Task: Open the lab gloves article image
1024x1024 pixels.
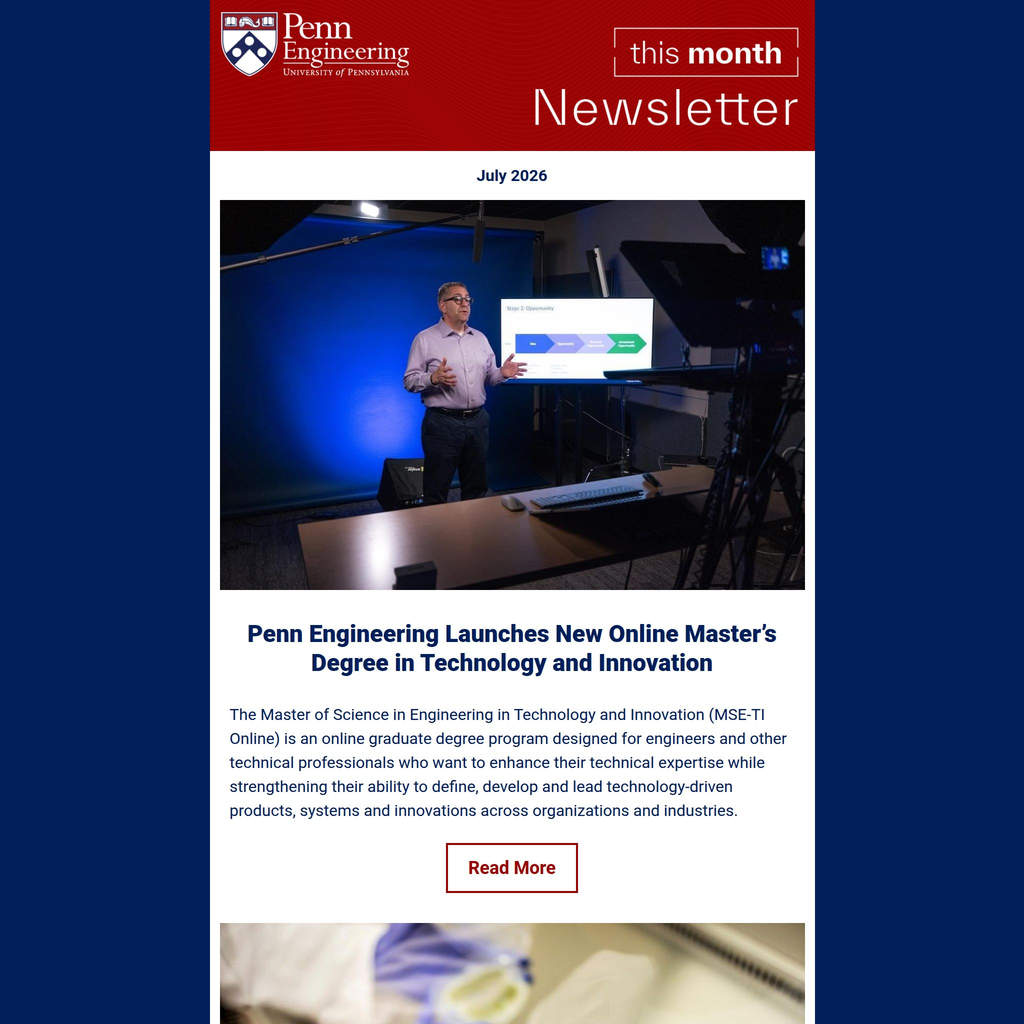Action: click(512, 973)
